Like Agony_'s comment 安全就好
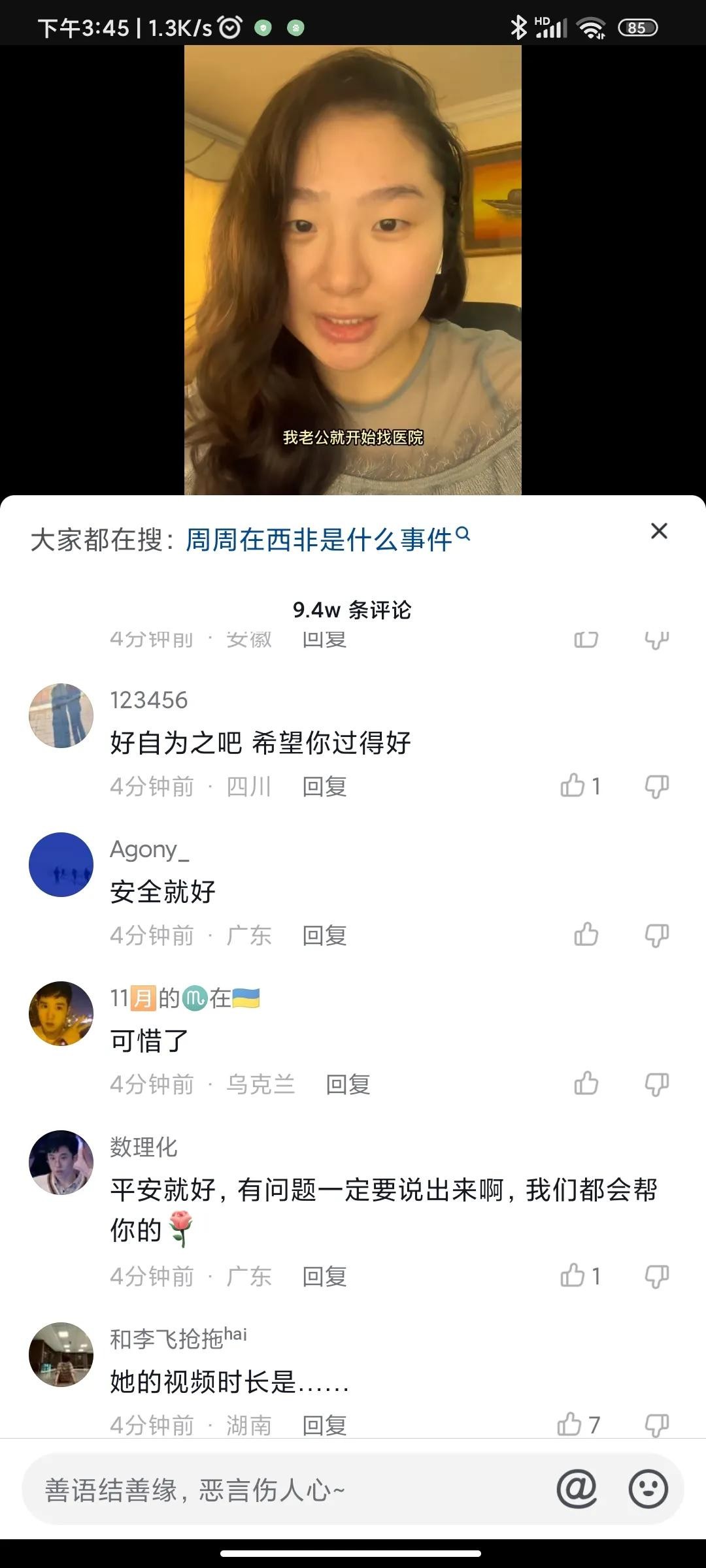 point(586,935)
